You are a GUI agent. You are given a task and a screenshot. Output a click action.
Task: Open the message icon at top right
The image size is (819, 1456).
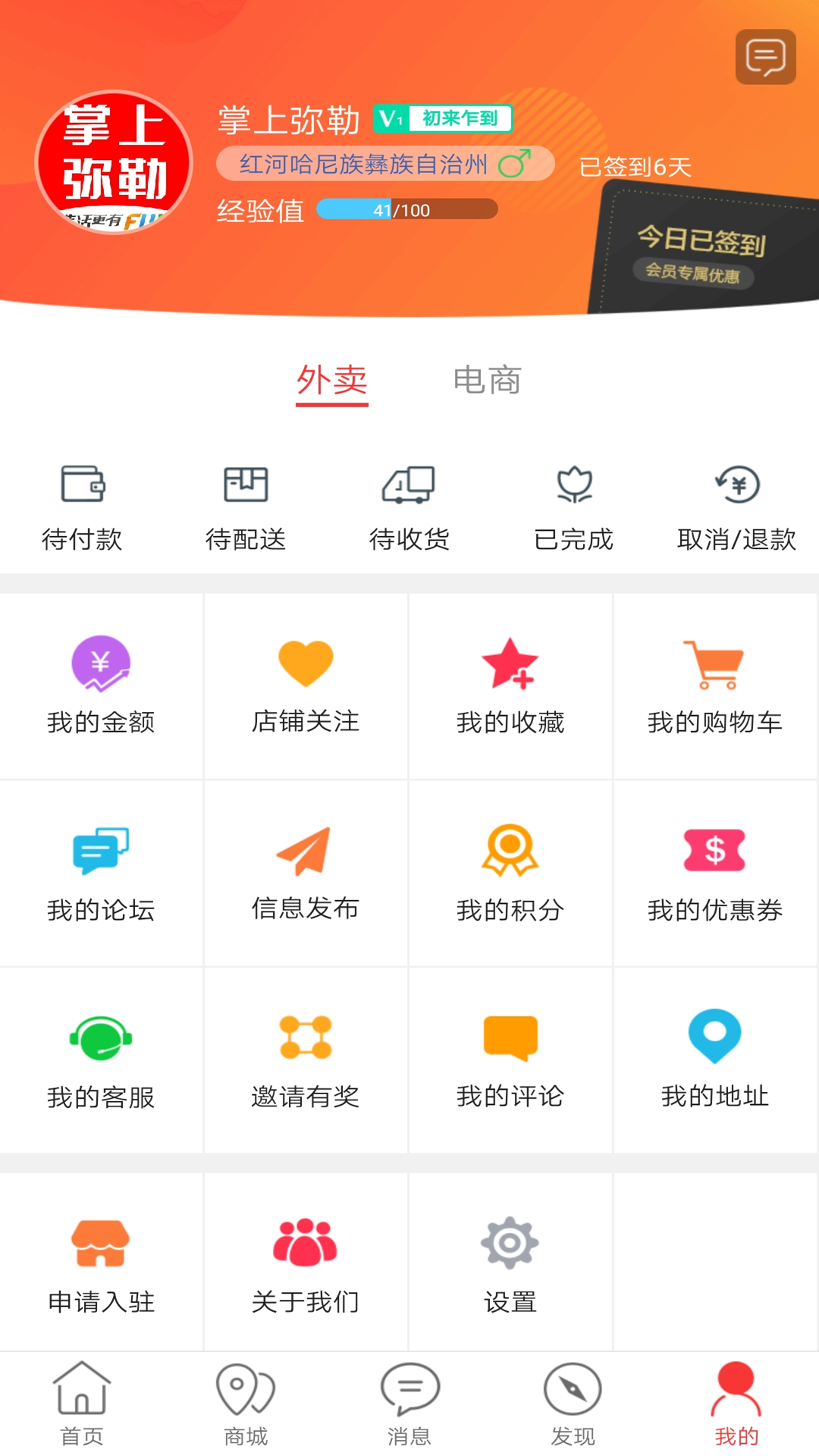pos(765,57)
